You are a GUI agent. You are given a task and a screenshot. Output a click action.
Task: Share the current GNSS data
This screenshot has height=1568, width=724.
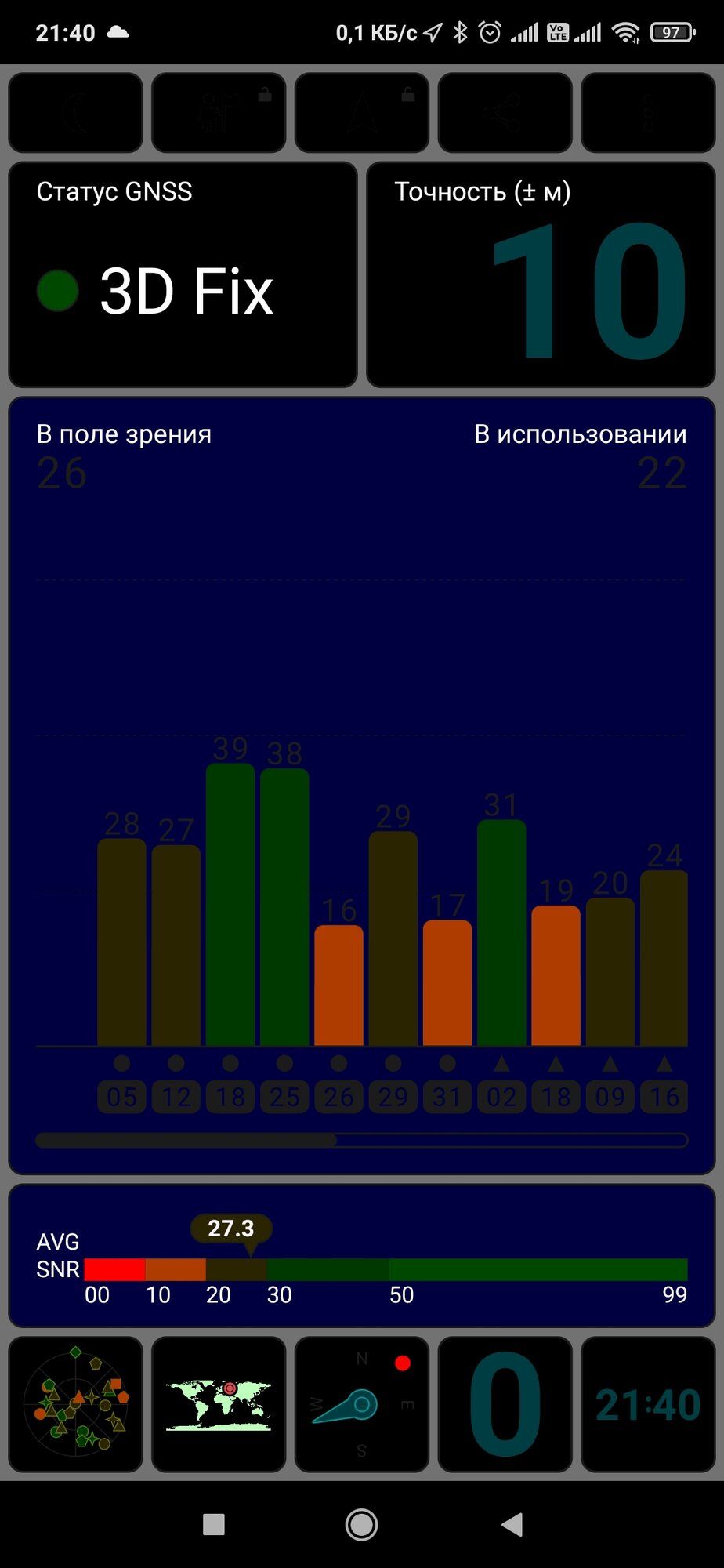pos(505,113)
